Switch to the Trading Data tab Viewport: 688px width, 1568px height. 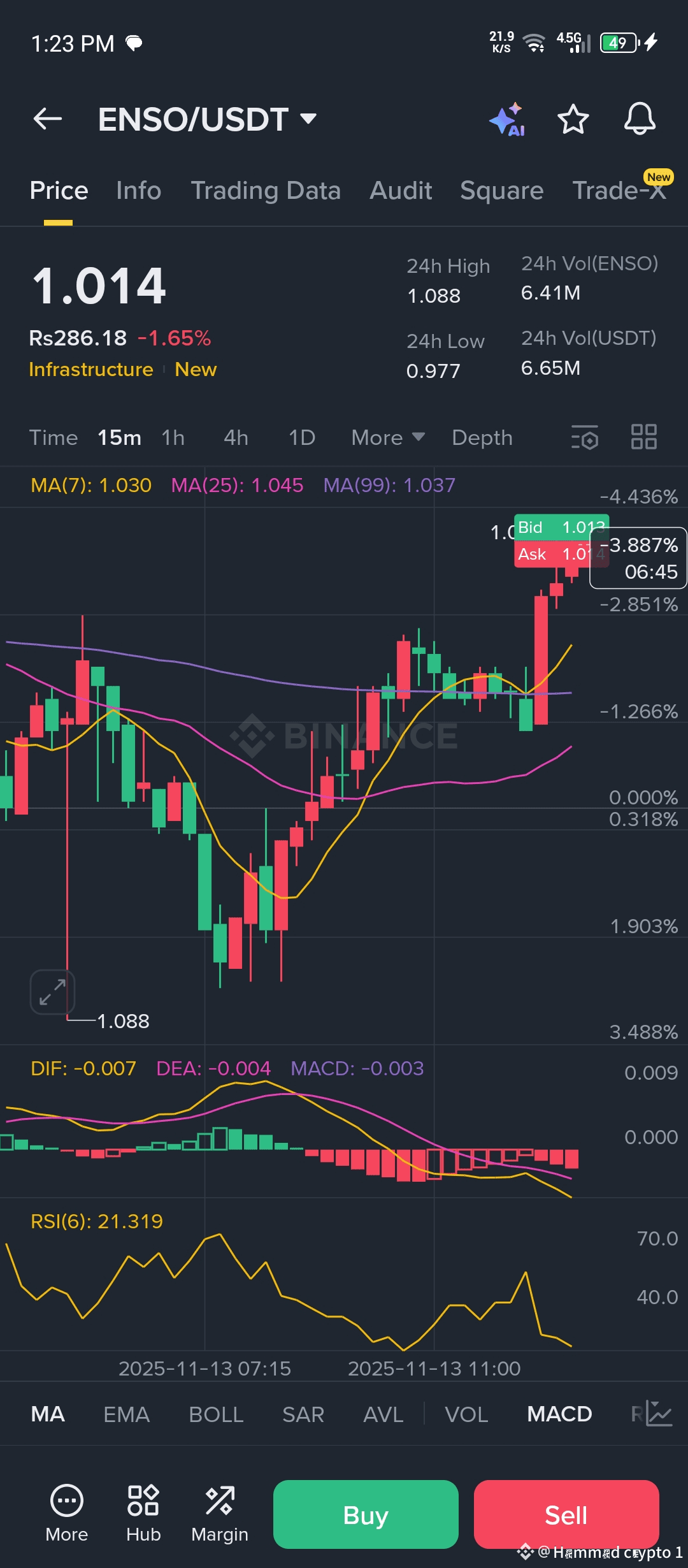pyautogui.click(x=266, y=191)
